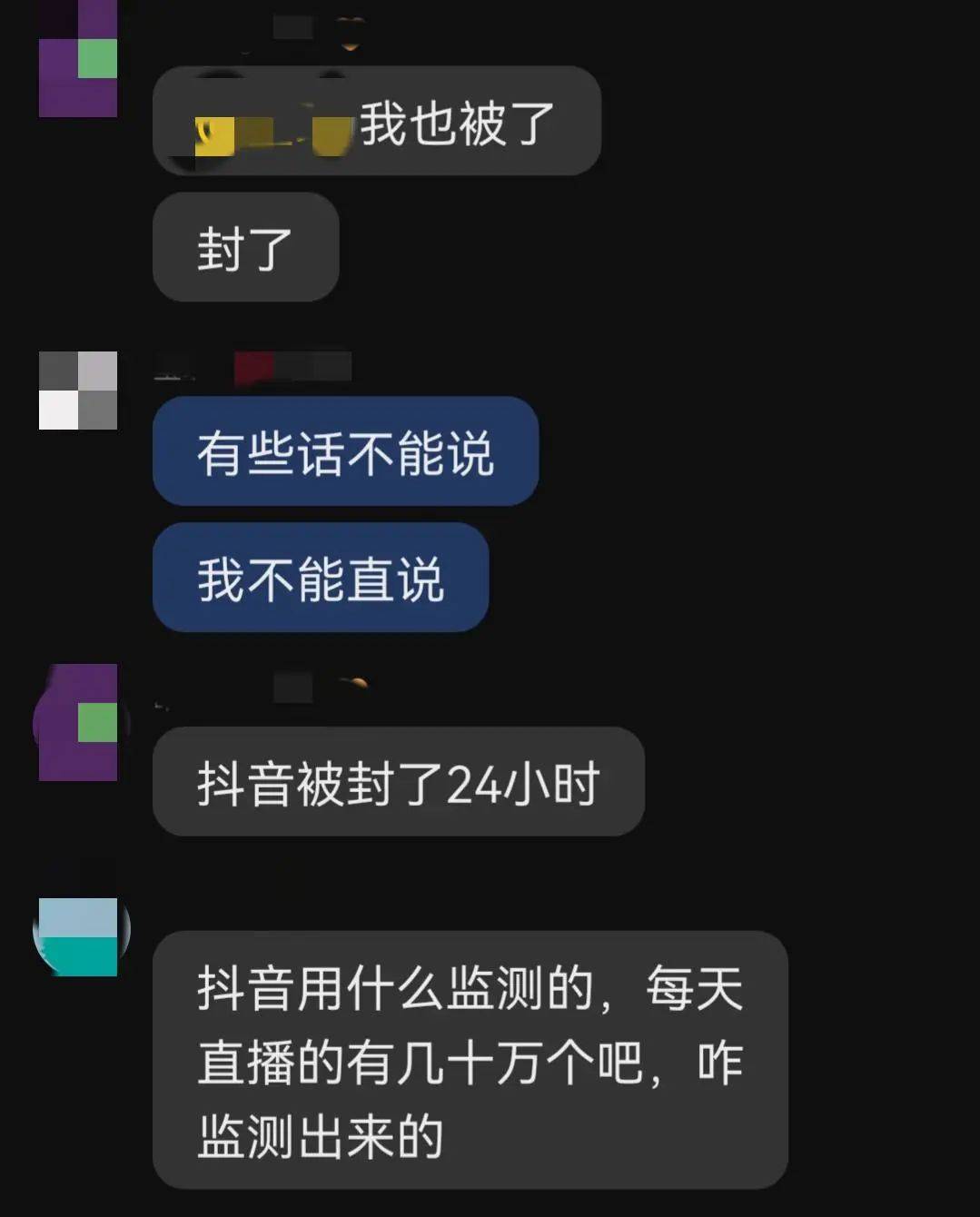Image resolution: width=980 pixels, height=1217 pixels.
Task: Tap avatar beside '有些话不能说' message
Action: (x=78, y=390)
